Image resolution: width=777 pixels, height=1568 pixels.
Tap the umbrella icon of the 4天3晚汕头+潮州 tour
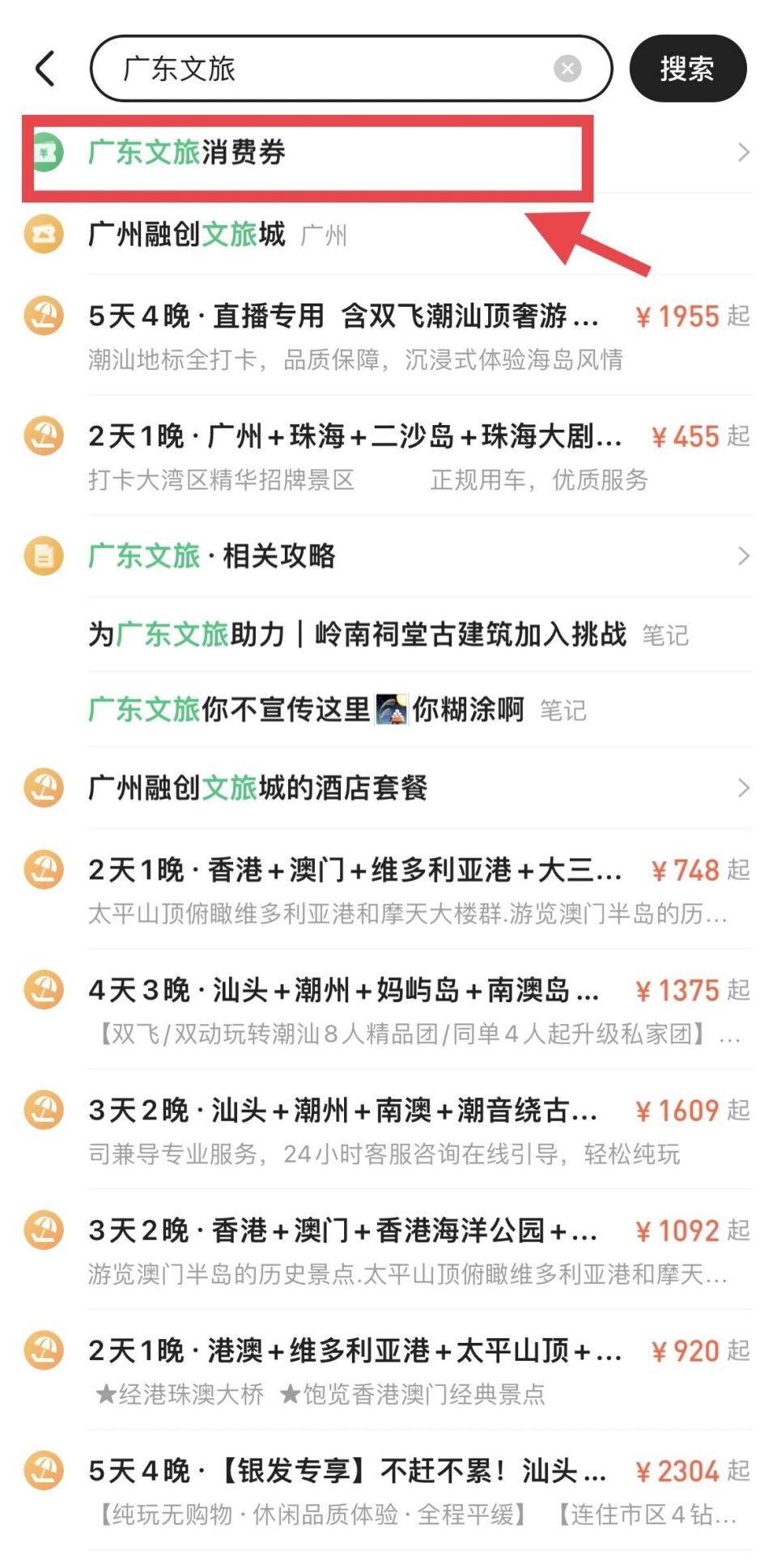44,990
